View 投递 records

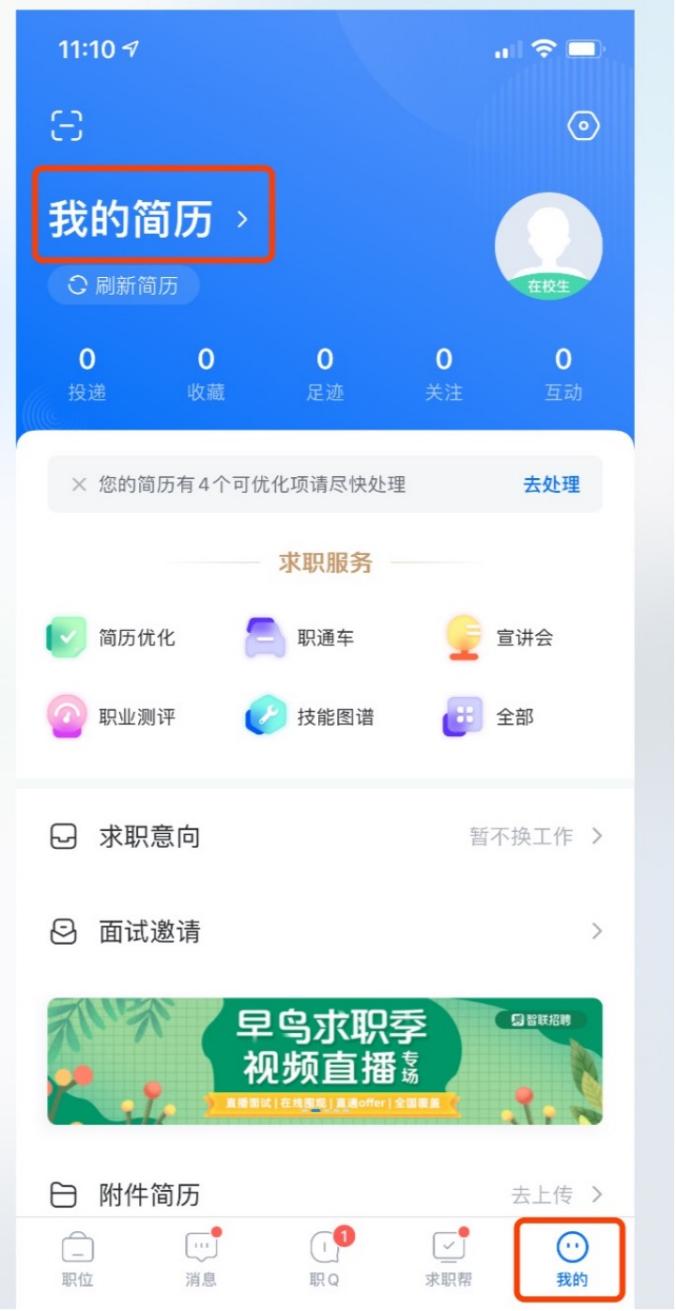87,373
